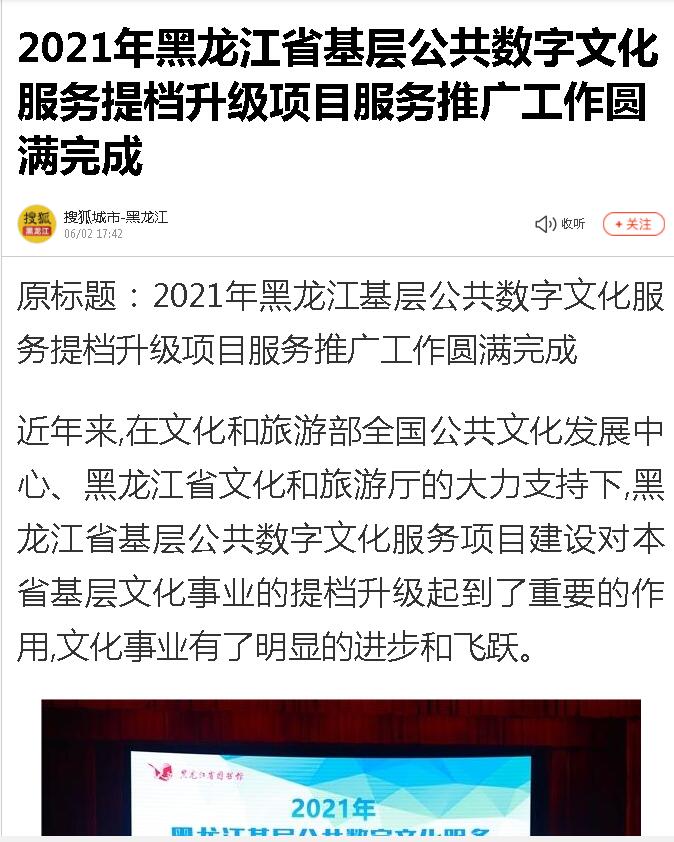View the 2021 conference photo

point(340,768)
